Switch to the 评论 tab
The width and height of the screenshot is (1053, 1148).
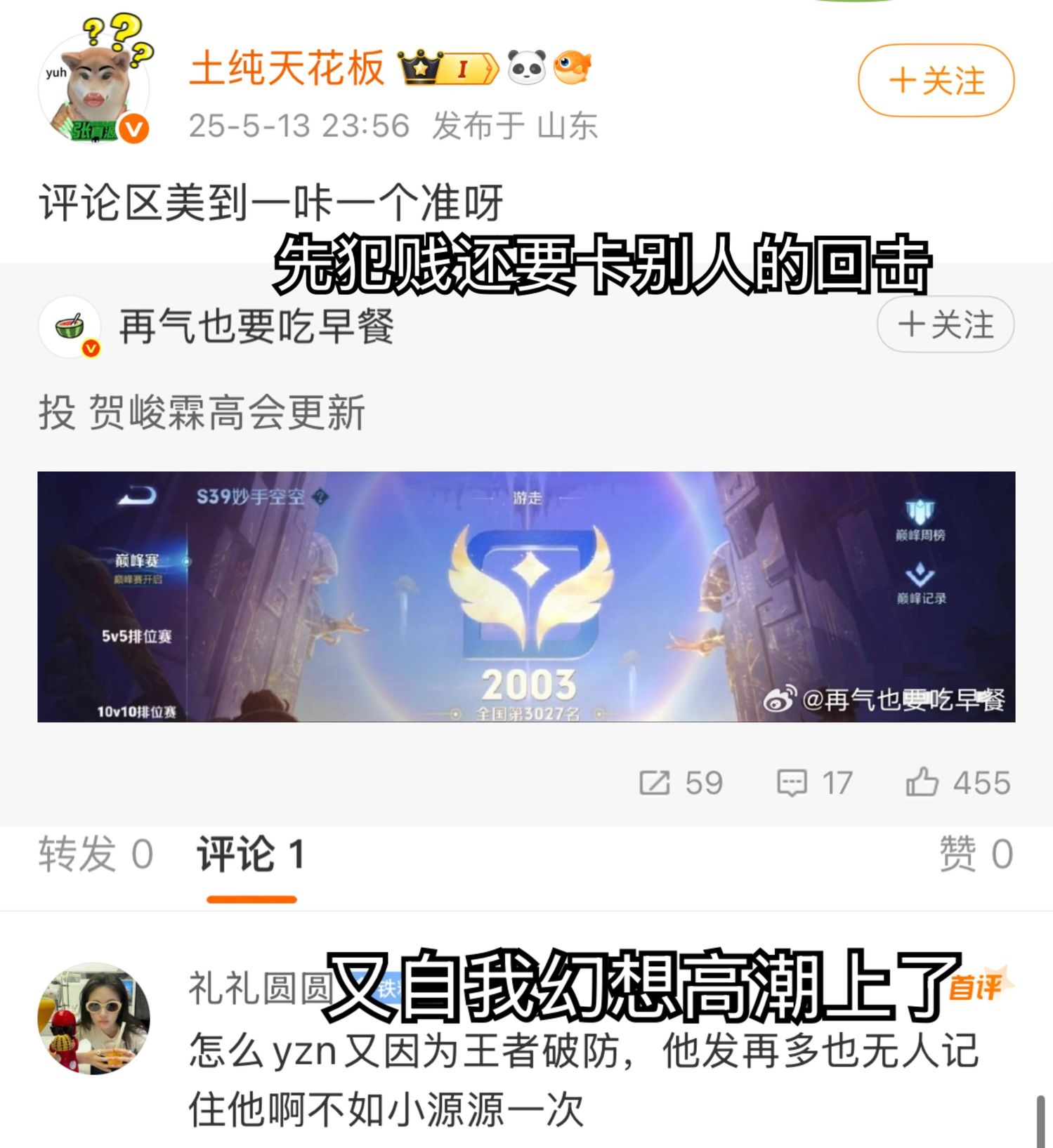tap(251, 855)
